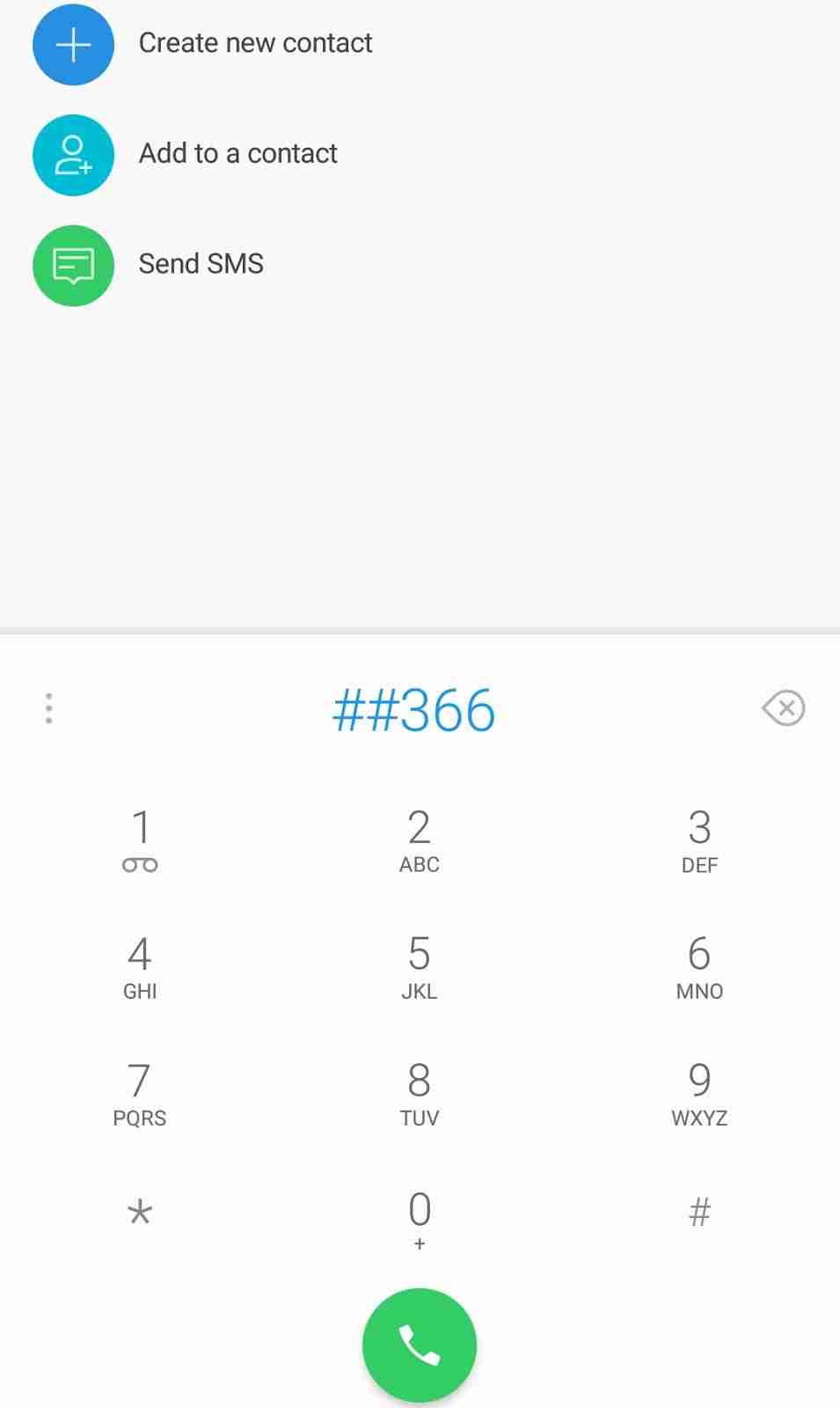Tap the green call button
The height and width of the screenshot is (1408, 840).
[x=420, y=1345]
